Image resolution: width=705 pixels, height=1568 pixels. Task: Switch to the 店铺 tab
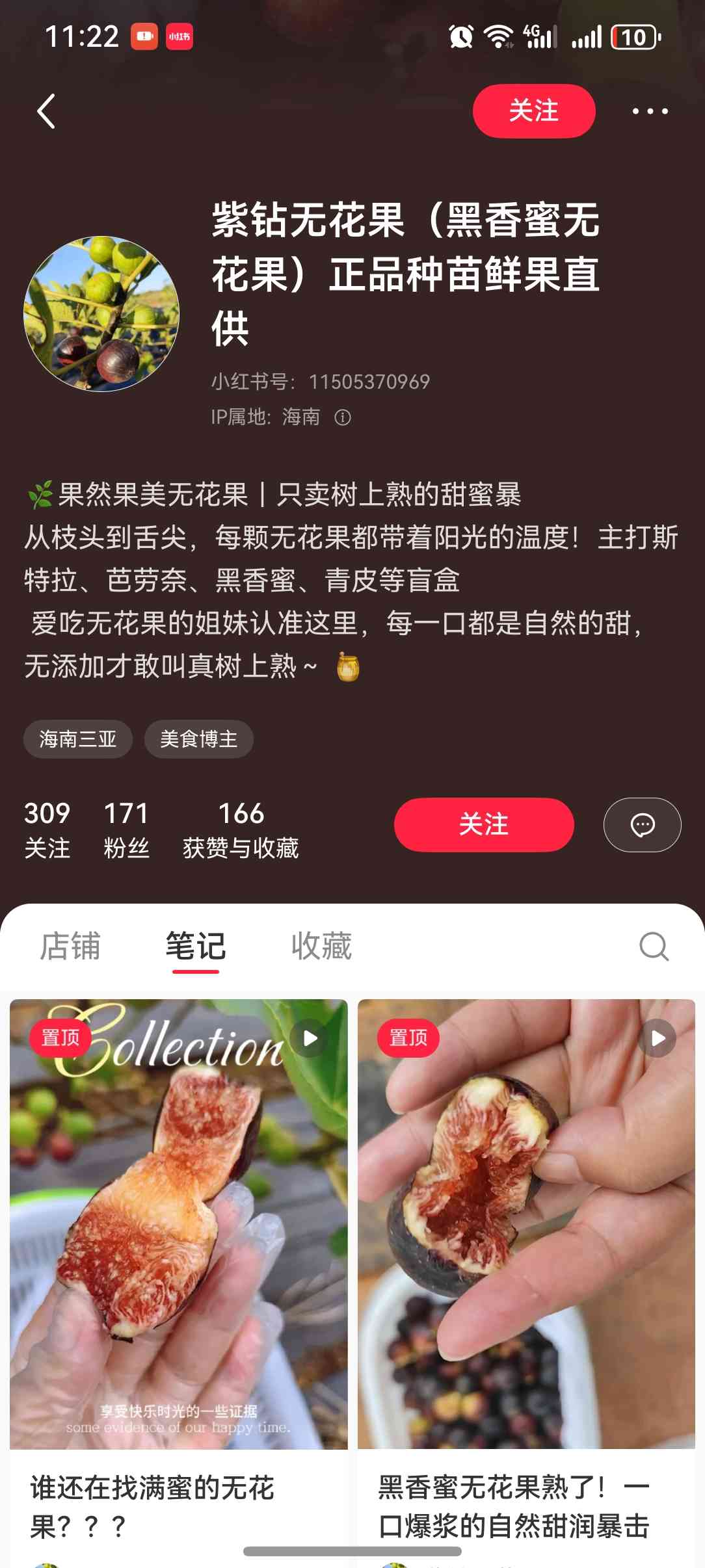70,946
